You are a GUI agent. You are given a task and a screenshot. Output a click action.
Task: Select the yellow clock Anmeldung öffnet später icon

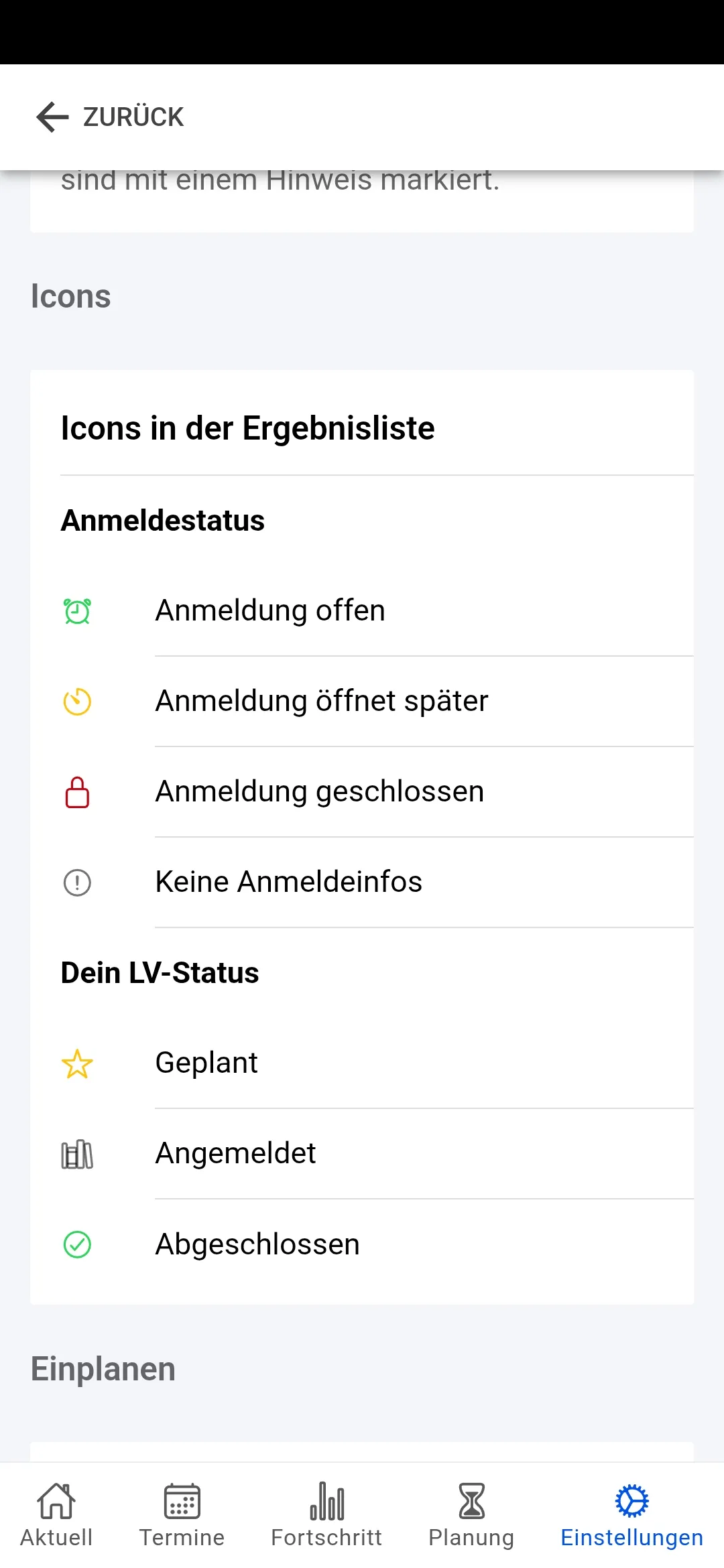point(76,701)
